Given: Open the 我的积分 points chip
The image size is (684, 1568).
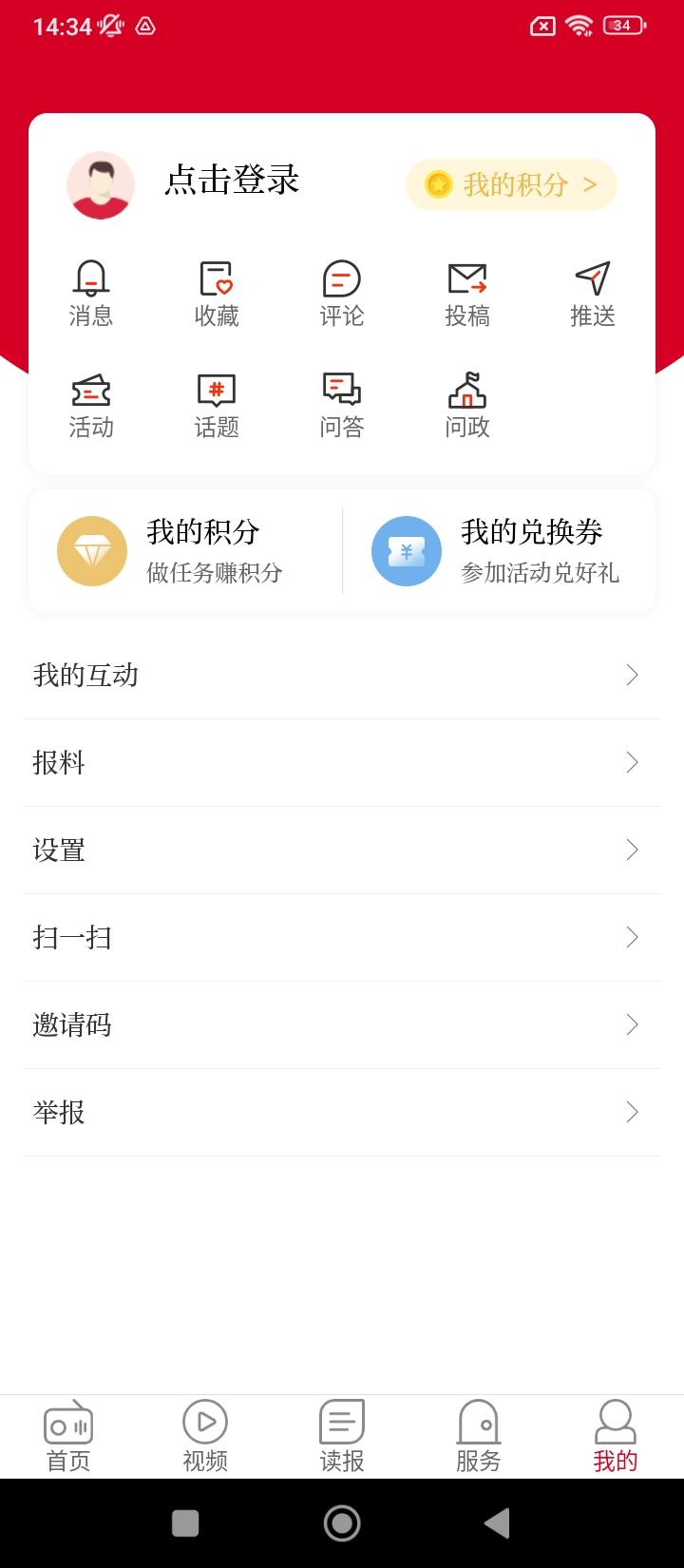Looking at the screenshot, I should click(511, 184).
